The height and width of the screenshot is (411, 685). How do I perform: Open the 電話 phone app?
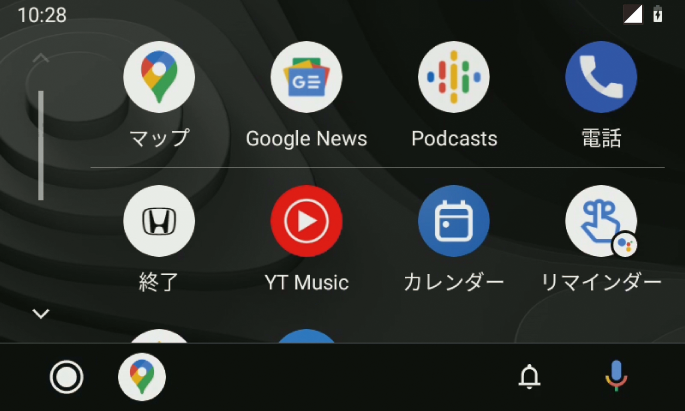point(601,78)
